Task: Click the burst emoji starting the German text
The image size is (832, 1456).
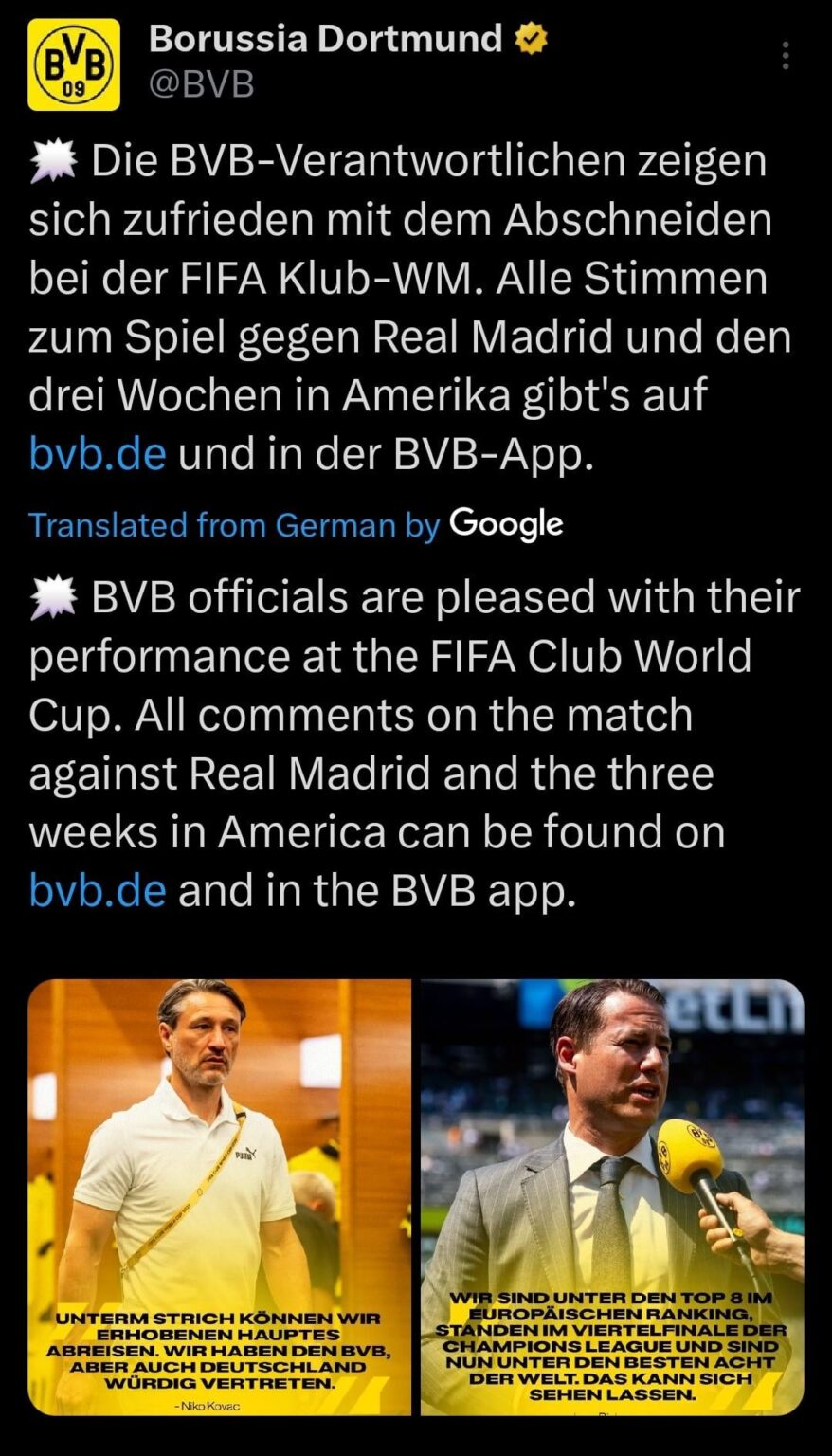Action: [x=56, y=157]
